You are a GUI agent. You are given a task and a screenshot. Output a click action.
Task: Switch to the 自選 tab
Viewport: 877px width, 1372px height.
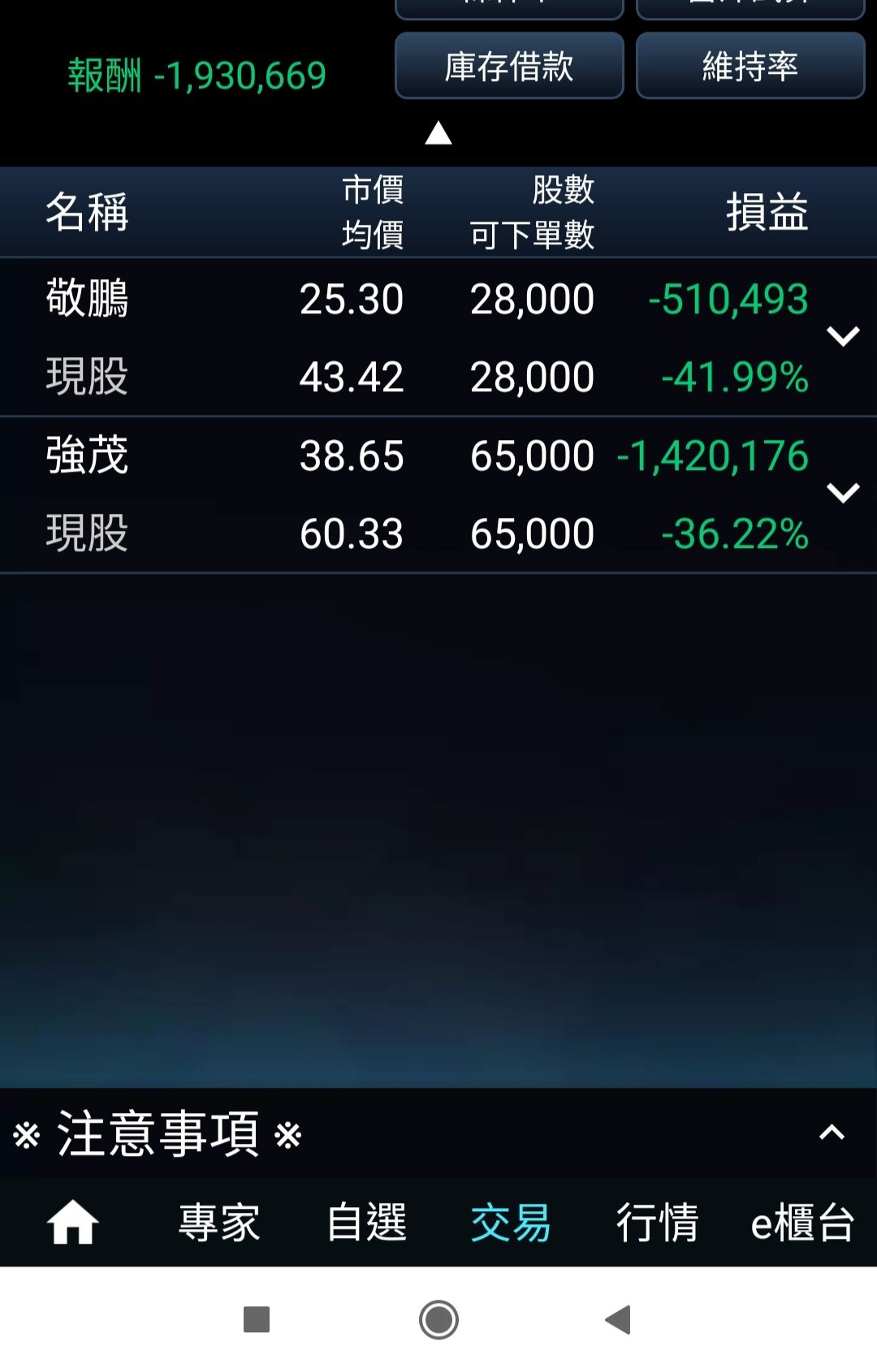(x=366, y=1223)
